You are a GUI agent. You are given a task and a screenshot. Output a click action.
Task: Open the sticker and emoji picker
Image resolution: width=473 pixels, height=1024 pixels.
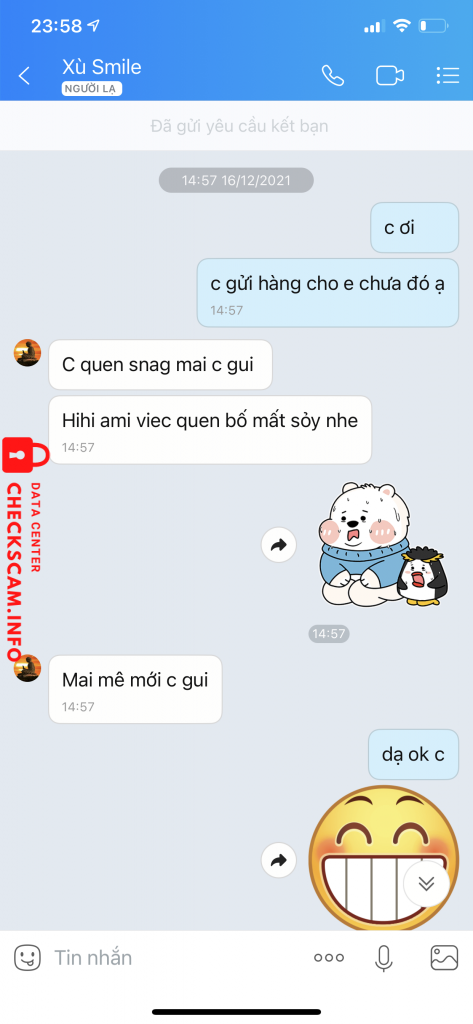[x=27, y=957]
